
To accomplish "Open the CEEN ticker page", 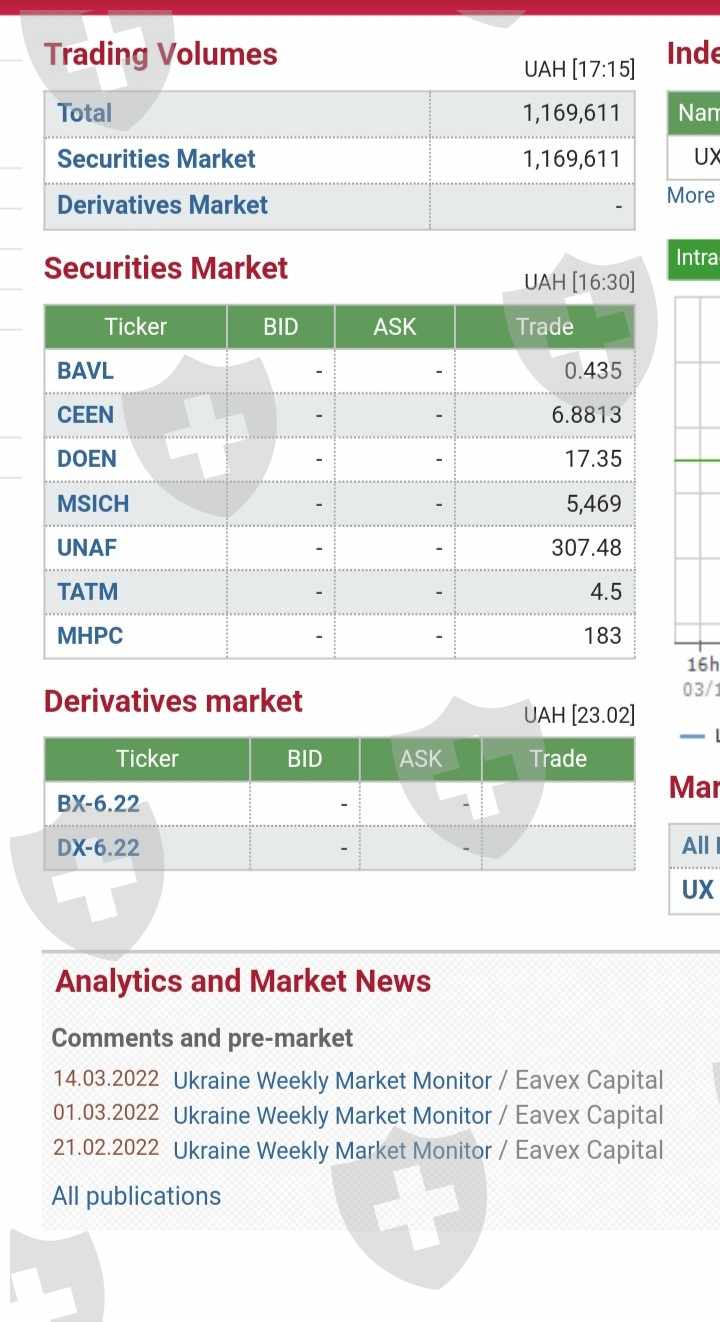I will (x=86, y=415).
